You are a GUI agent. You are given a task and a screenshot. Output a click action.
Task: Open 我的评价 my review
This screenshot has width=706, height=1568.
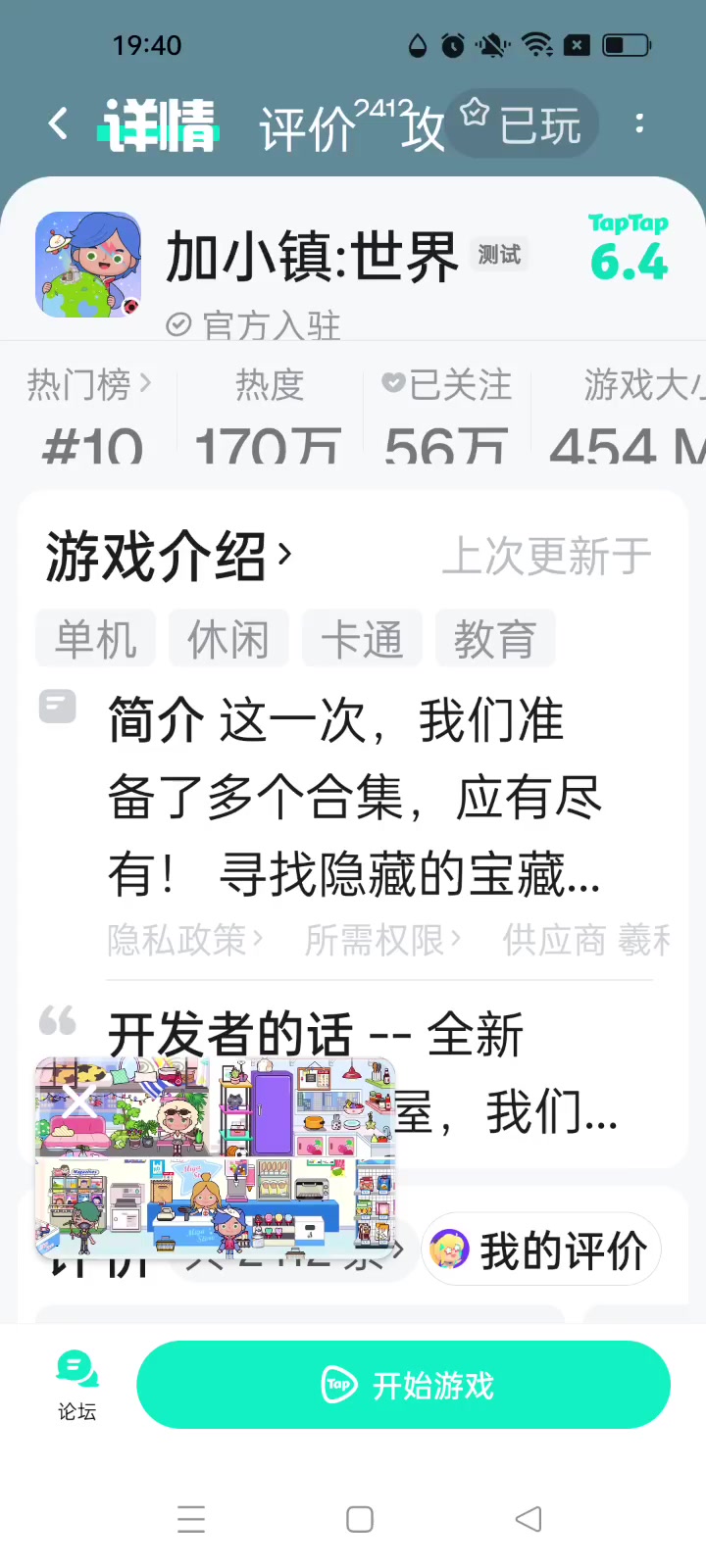pyautogui.click(x=541, y=1250)
